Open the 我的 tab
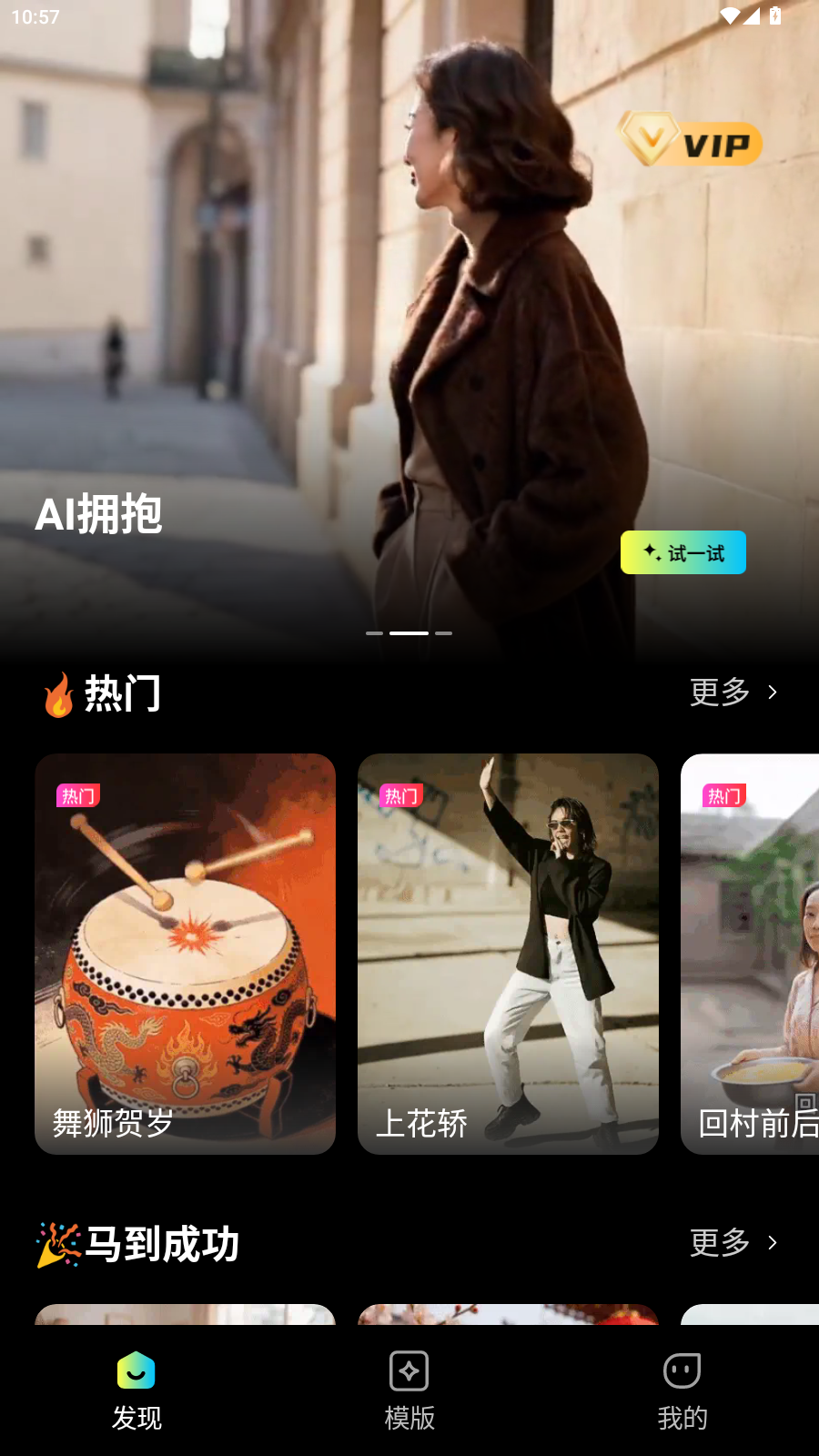This screenshot has height=1456, width=819. click(682, 1390)
